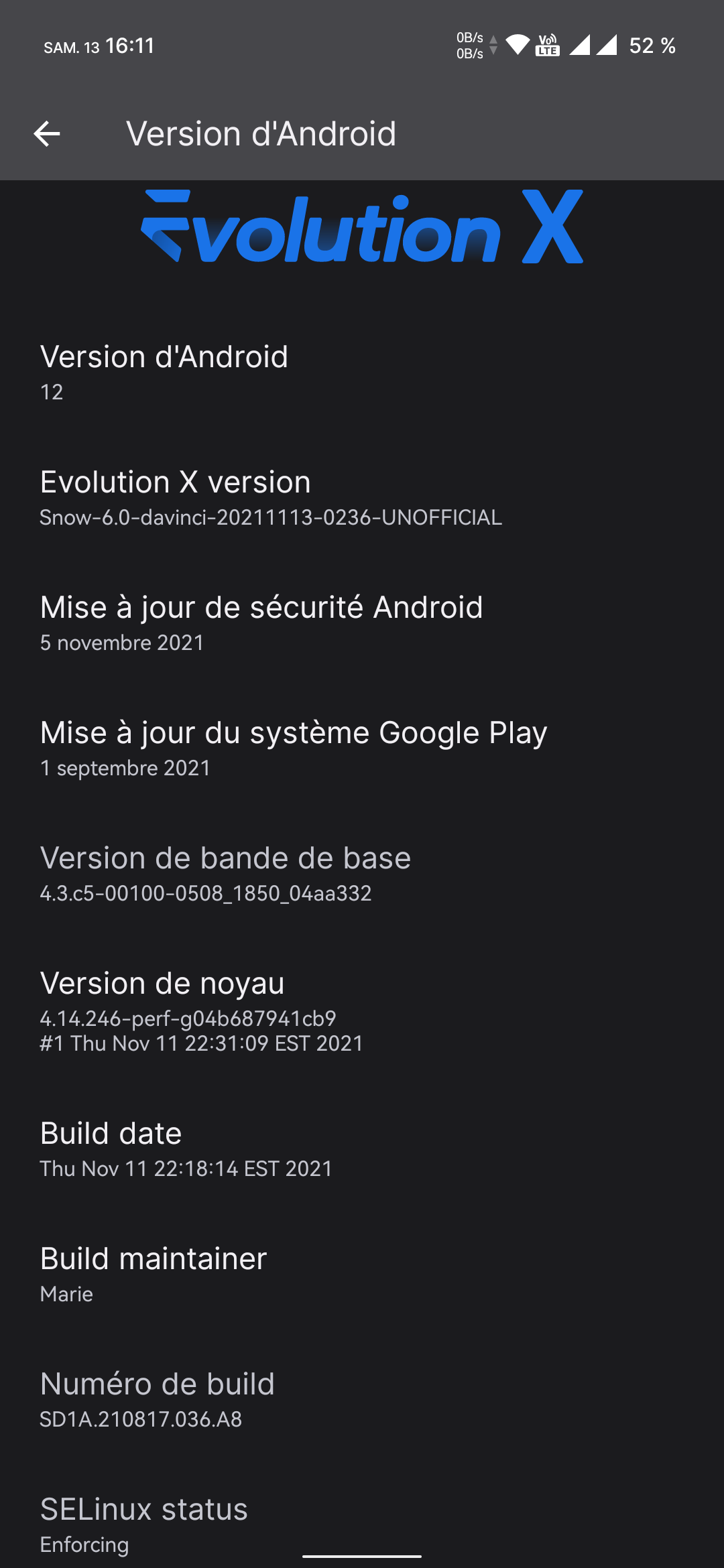This screenshot has width=724, height=1568.
Task: Select the Build maintainer row
Action: pos(362,1275)
